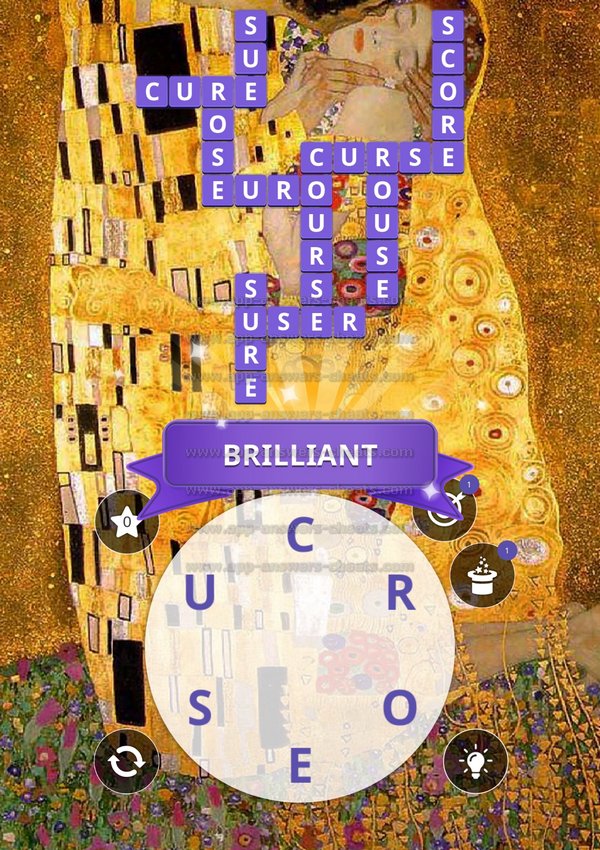
Task: Use the lightbulb hint
Action: tap(475, 762)
